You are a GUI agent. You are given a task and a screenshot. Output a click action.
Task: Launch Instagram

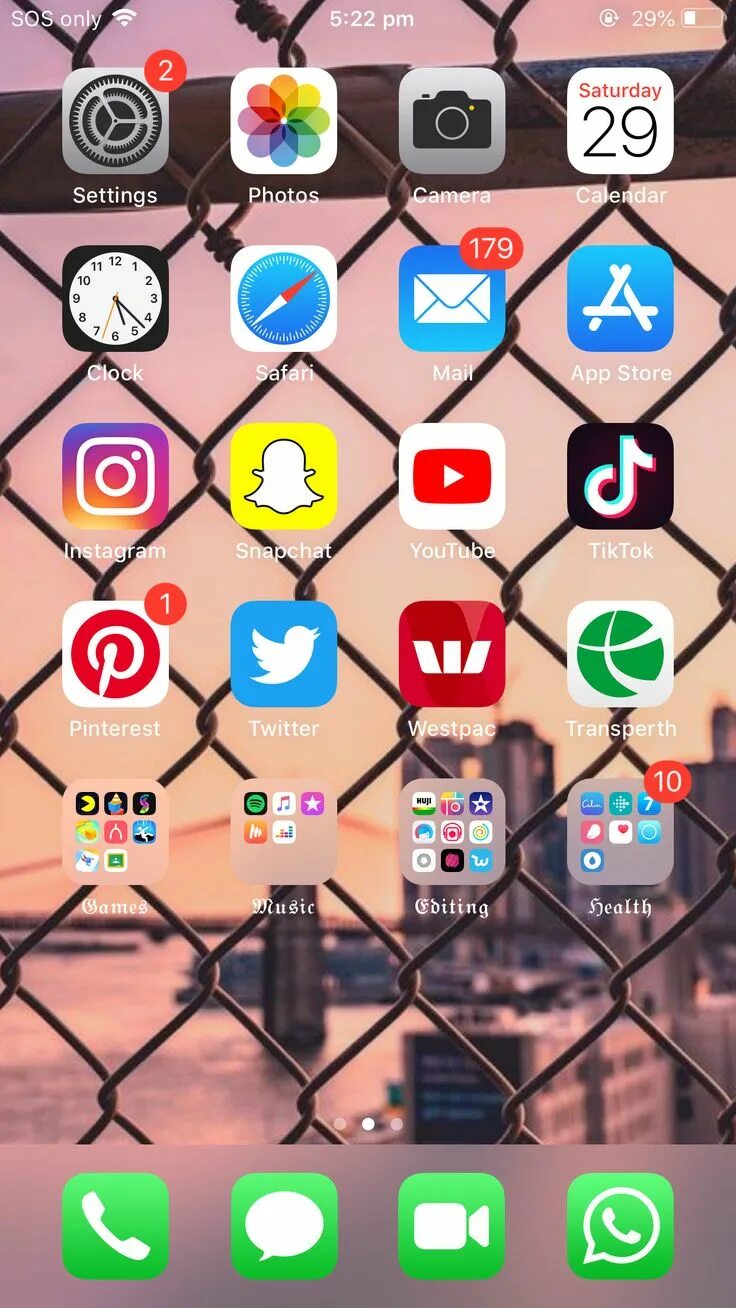tap(115, 476)
